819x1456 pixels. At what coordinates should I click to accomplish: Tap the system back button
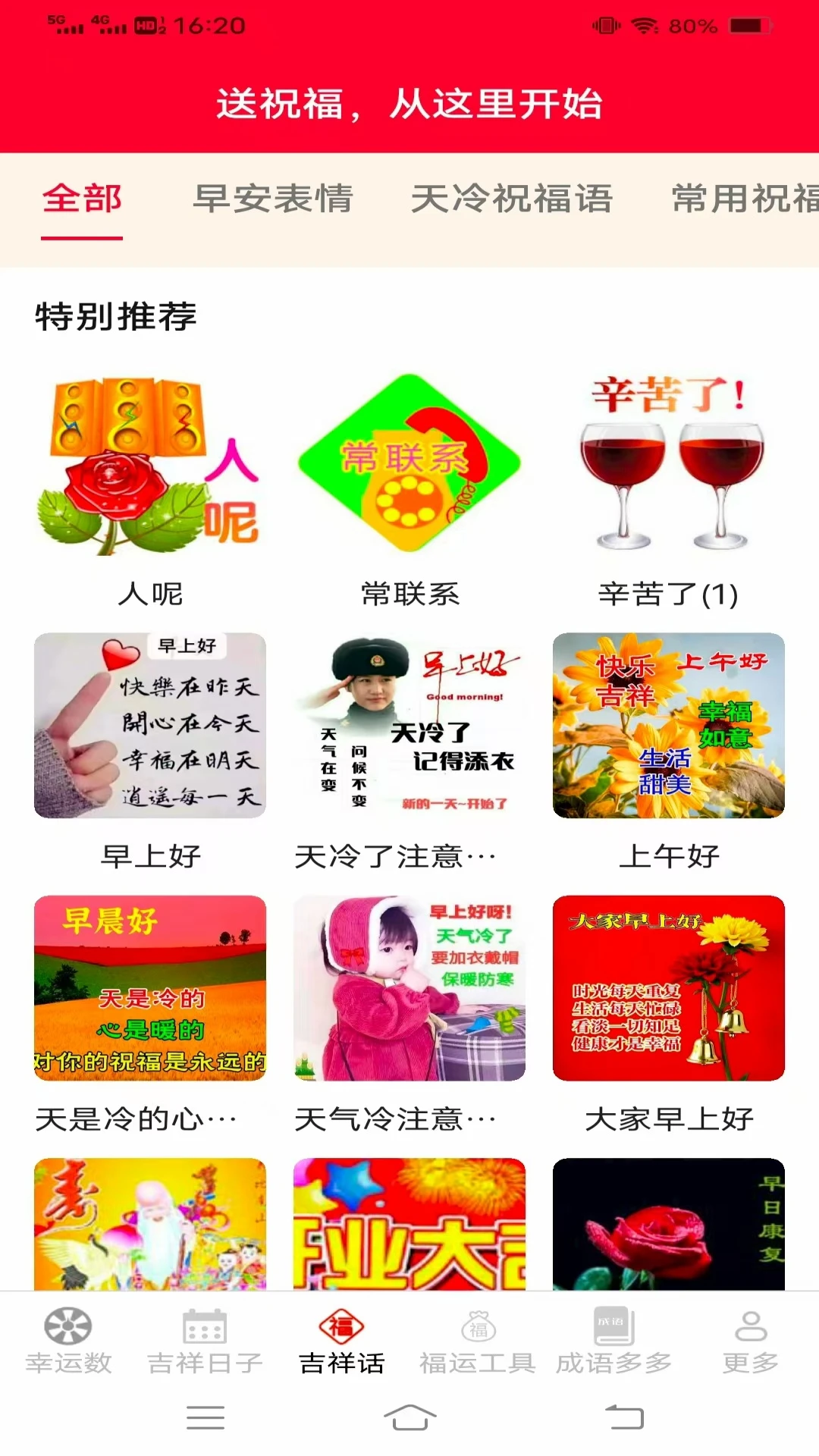point(623,1417)
